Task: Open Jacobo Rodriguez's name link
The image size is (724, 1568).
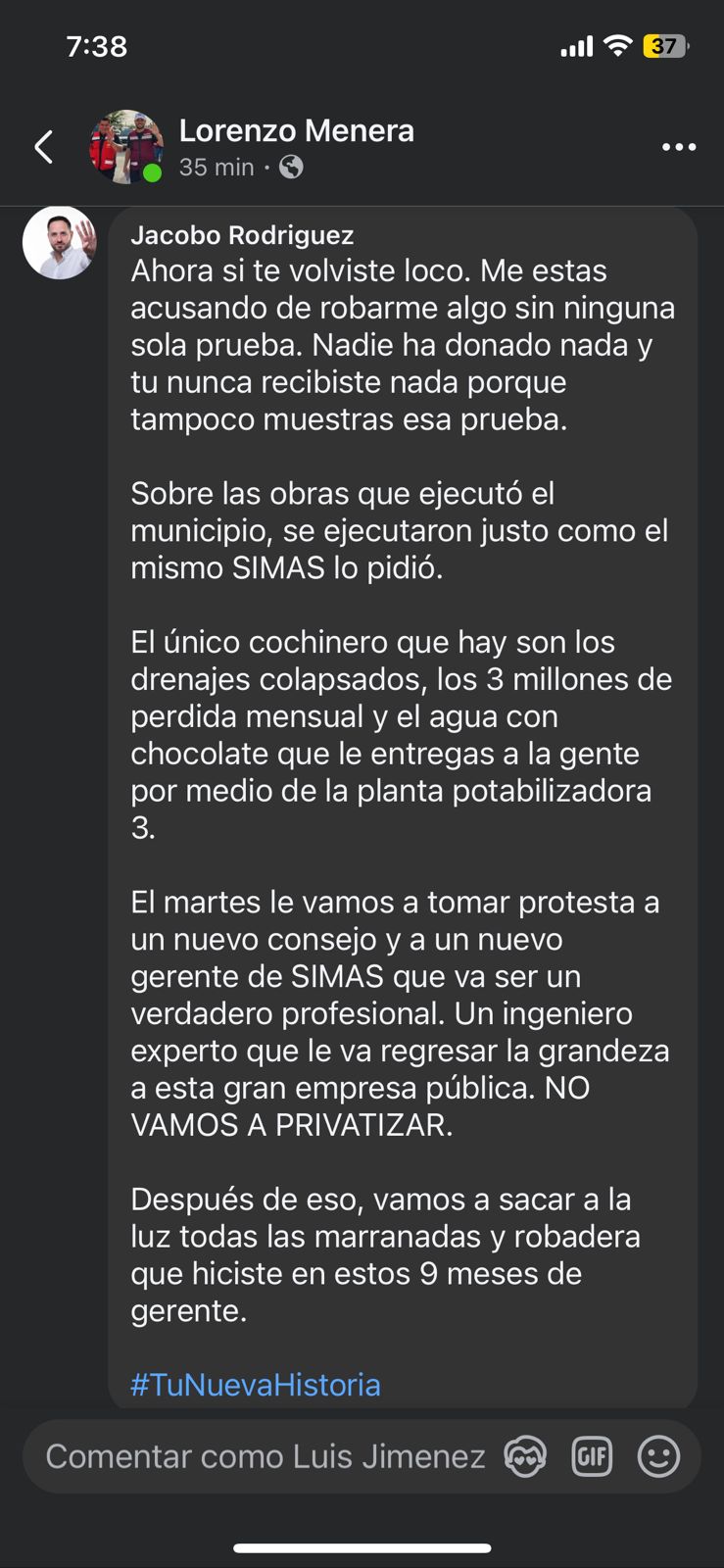Action: [242, 235]
